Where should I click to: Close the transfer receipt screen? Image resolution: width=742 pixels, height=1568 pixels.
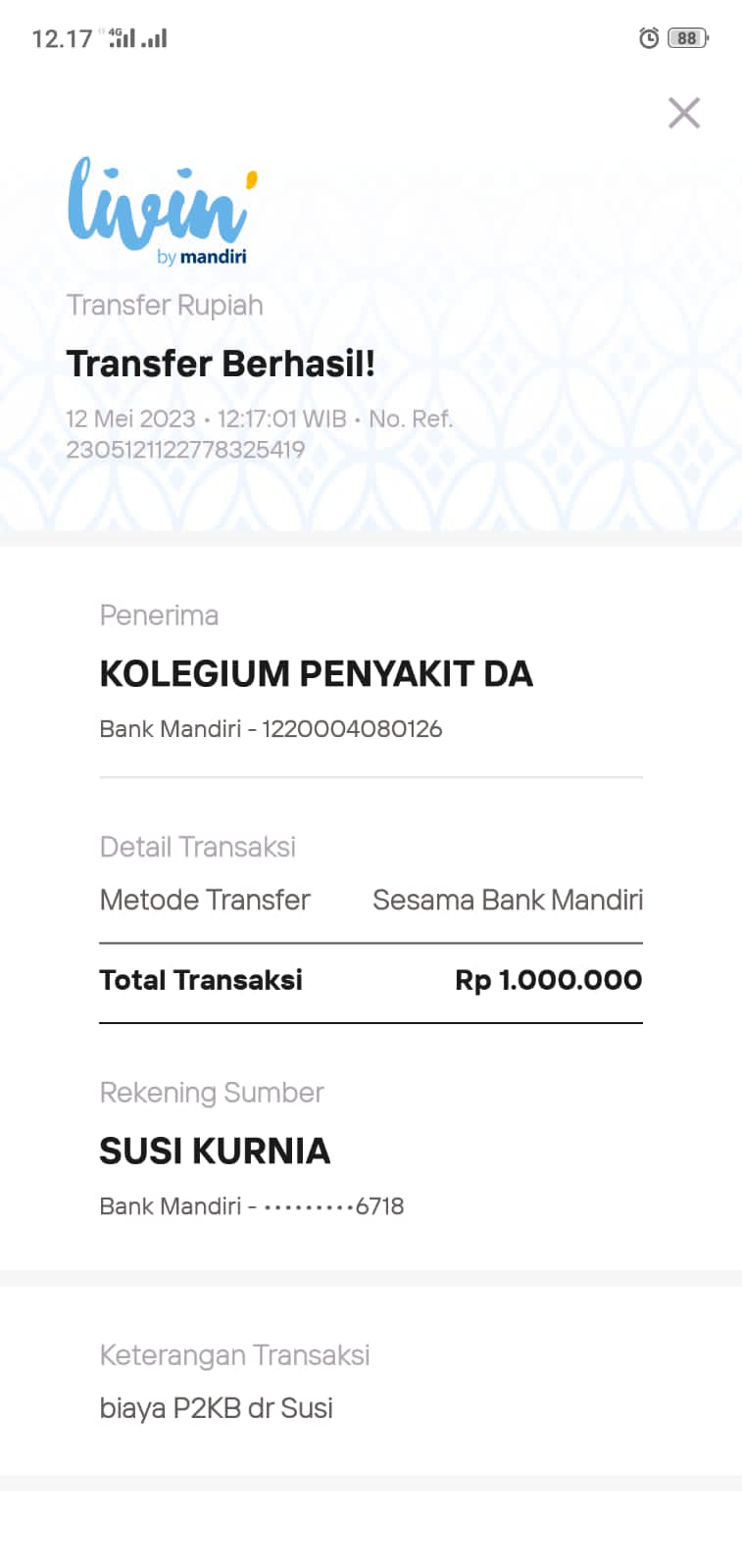(x=683, y=113)
